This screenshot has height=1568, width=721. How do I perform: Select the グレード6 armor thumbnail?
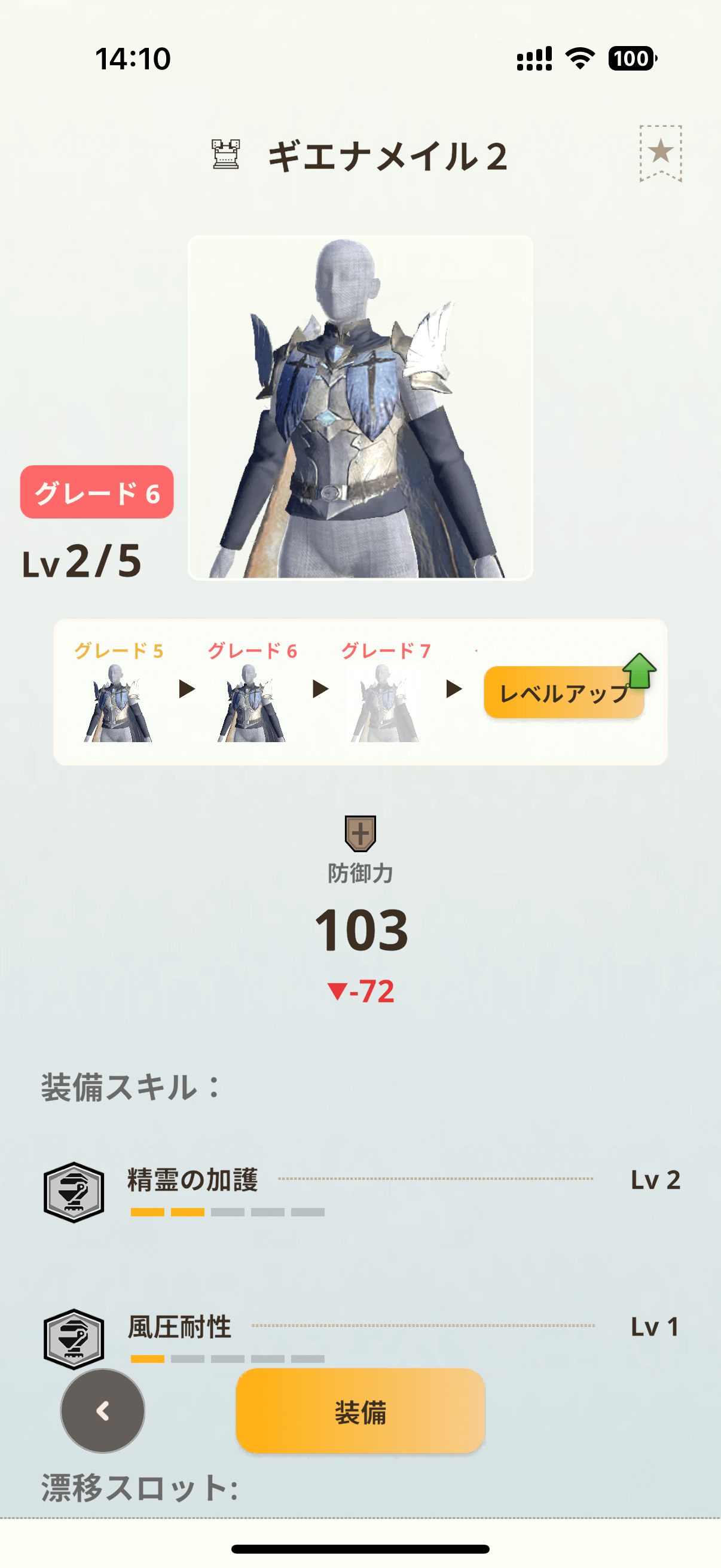click(251, 702)
